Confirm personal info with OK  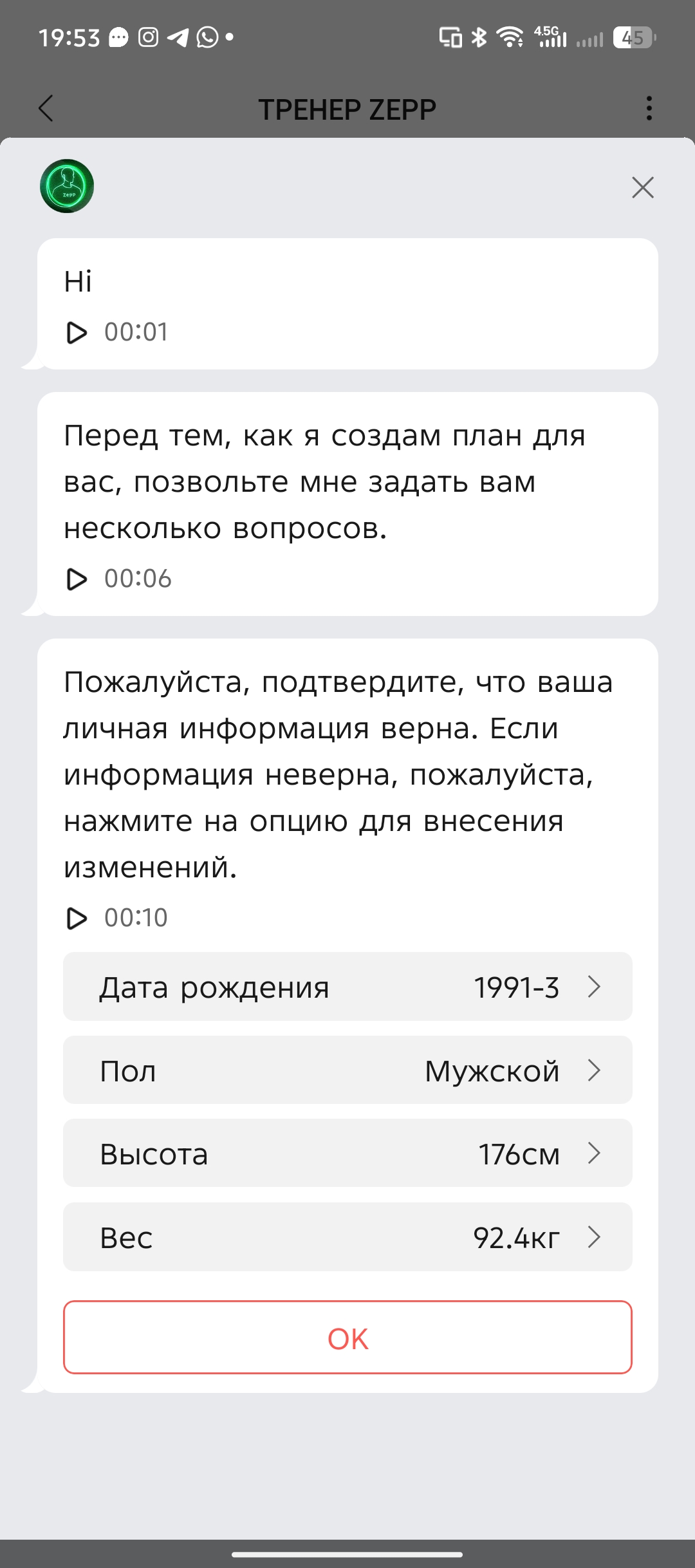(x=347, y=1338)
